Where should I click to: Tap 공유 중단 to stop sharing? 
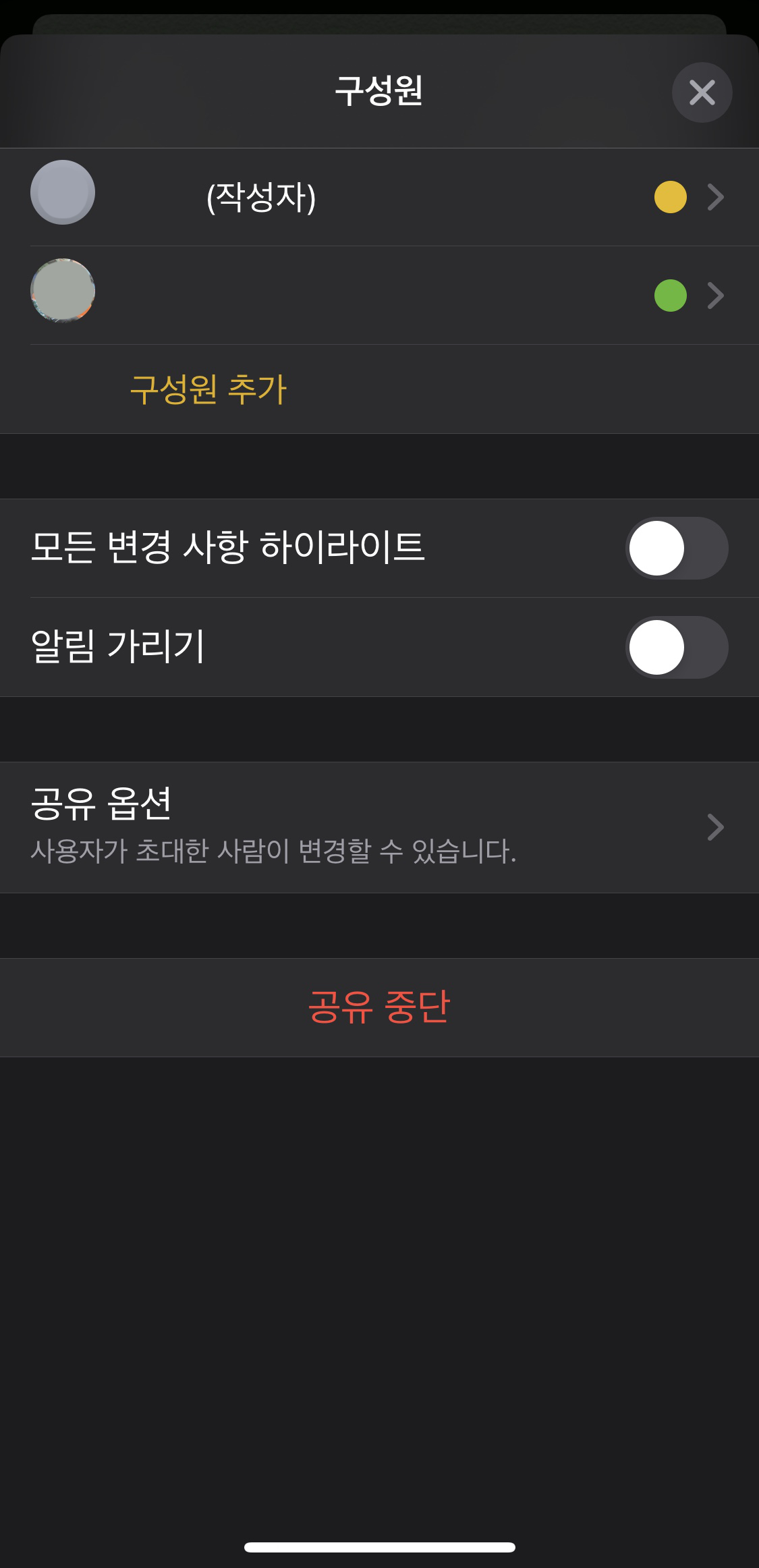click(x=379, y=1007)
